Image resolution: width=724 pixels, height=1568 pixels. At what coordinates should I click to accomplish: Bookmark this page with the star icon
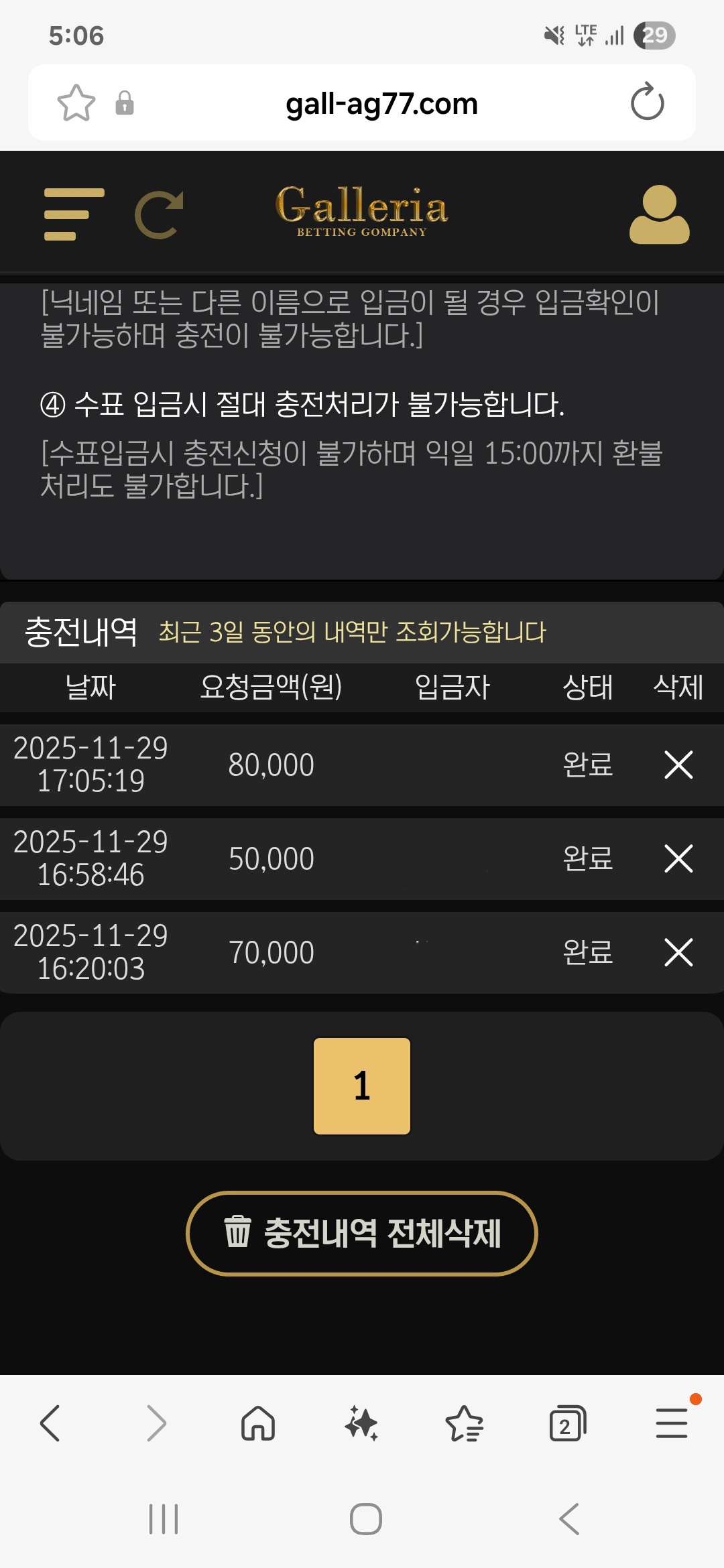coord(76,103)
